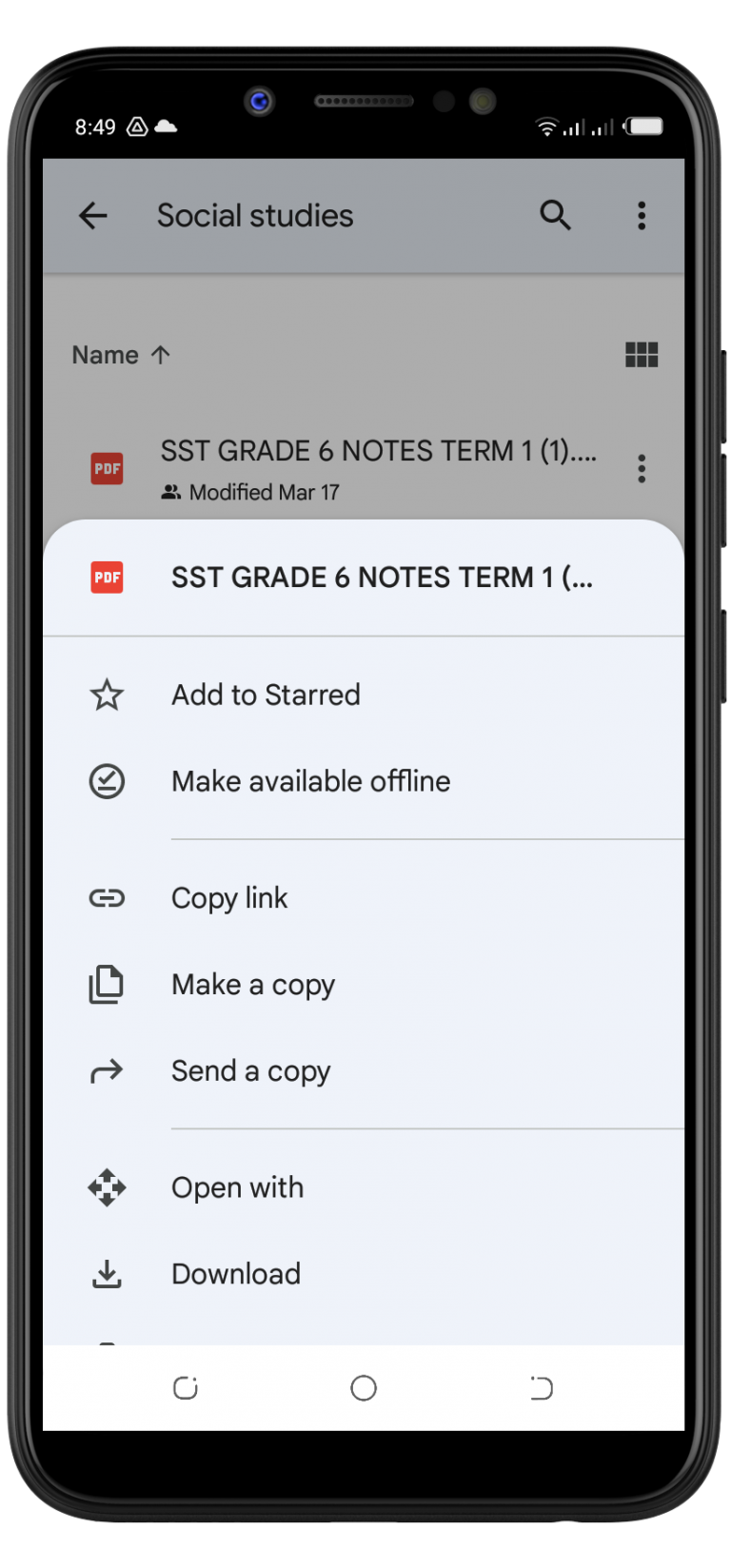Add the file to Starred

pos(266,696)
